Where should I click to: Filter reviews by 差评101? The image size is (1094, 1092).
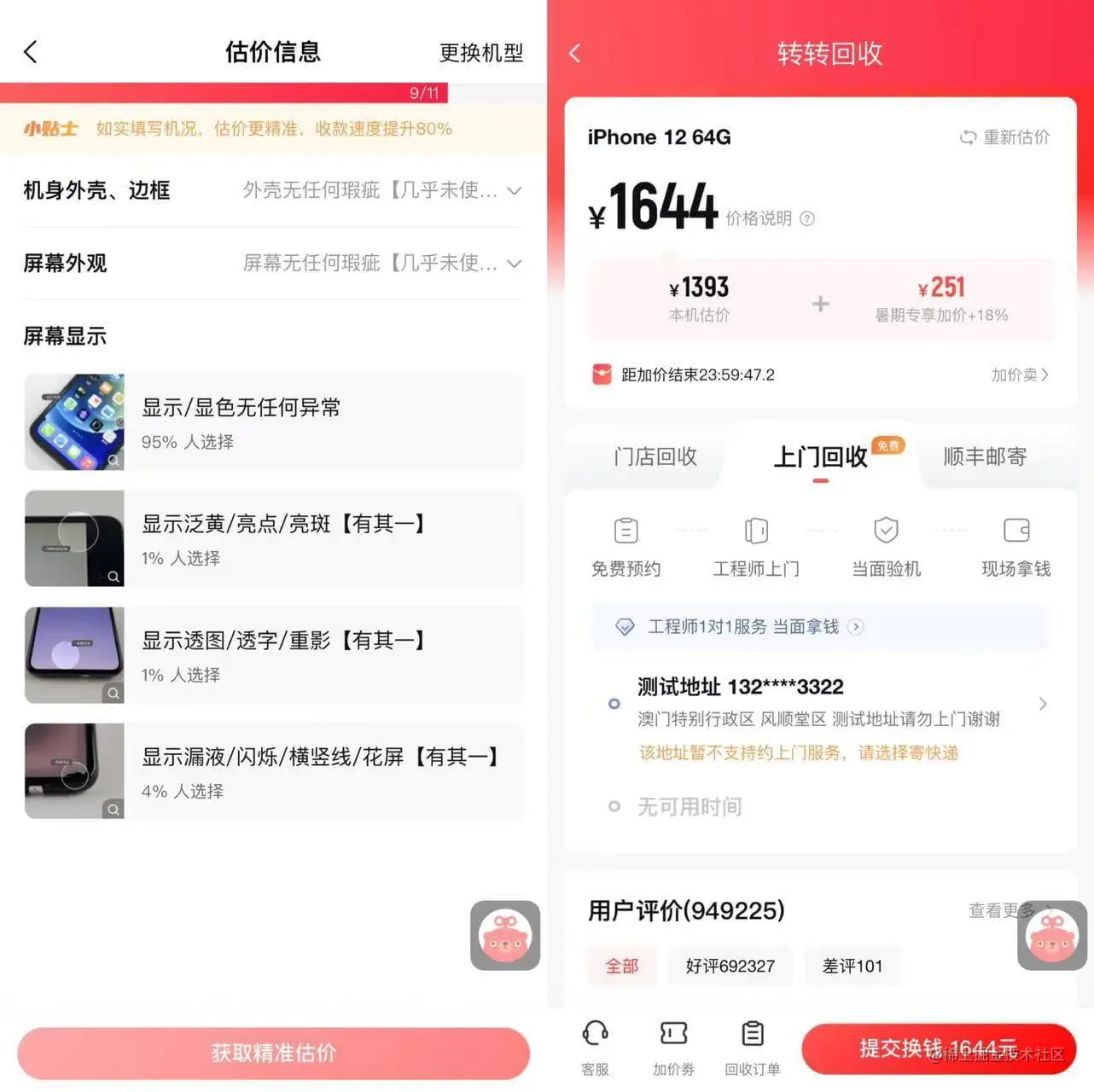click(x=852, y=966)
